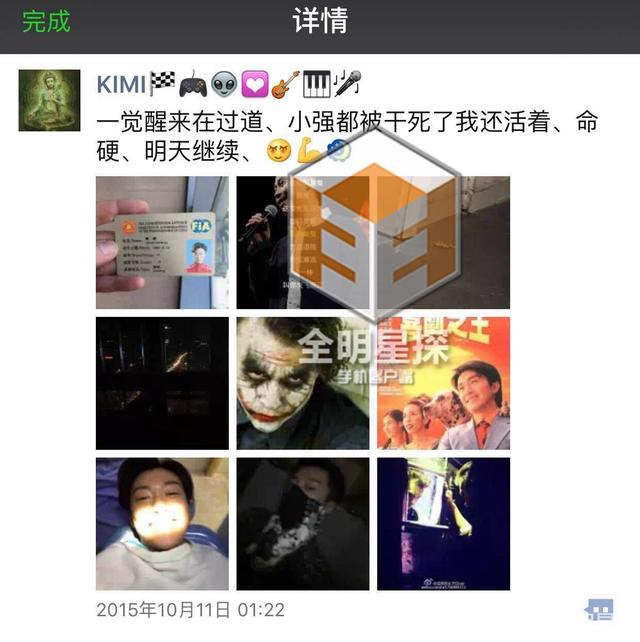Open the dark night window photo
Image resolution: width=640 pixels, height=642 pixels.
tap(162, 383)
